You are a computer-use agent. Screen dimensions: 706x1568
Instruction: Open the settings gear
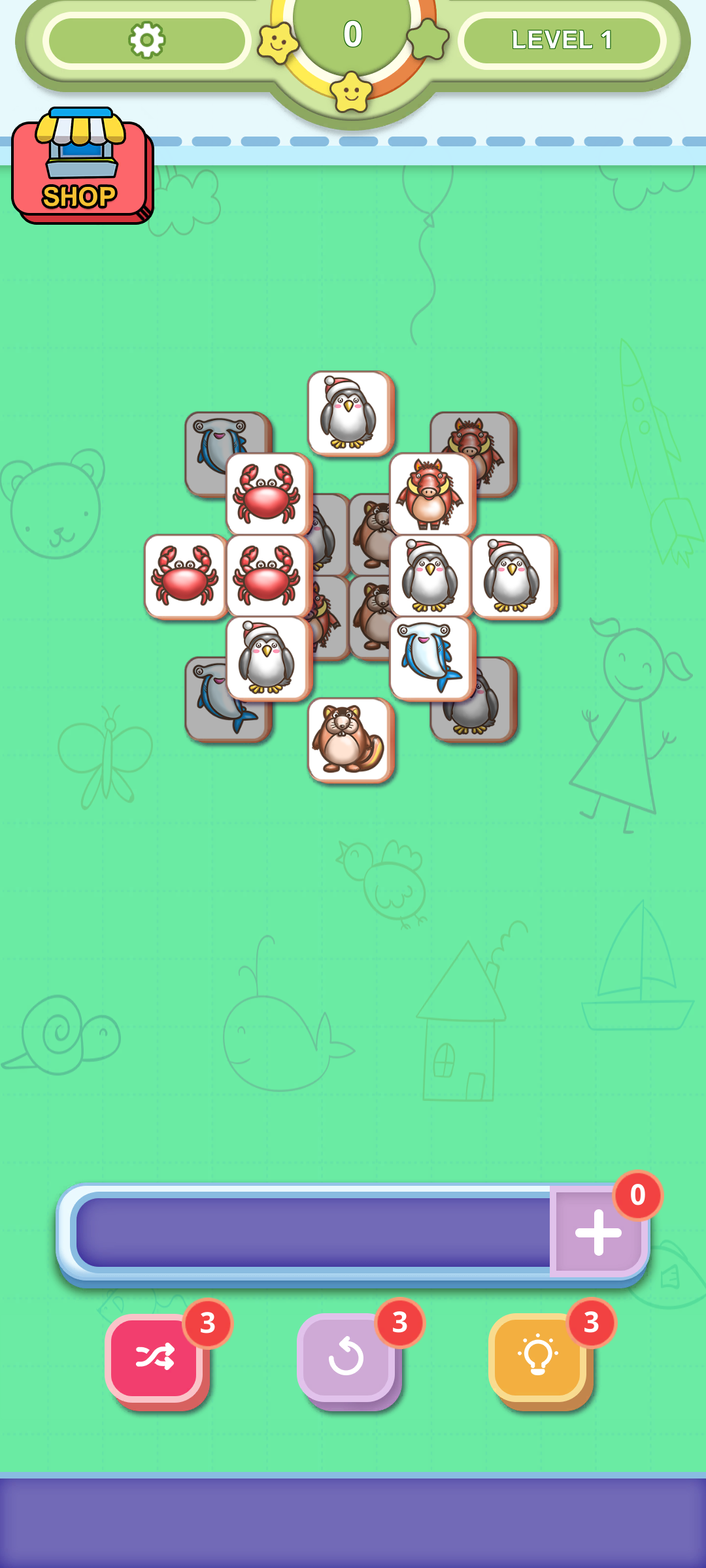[146, 41]
